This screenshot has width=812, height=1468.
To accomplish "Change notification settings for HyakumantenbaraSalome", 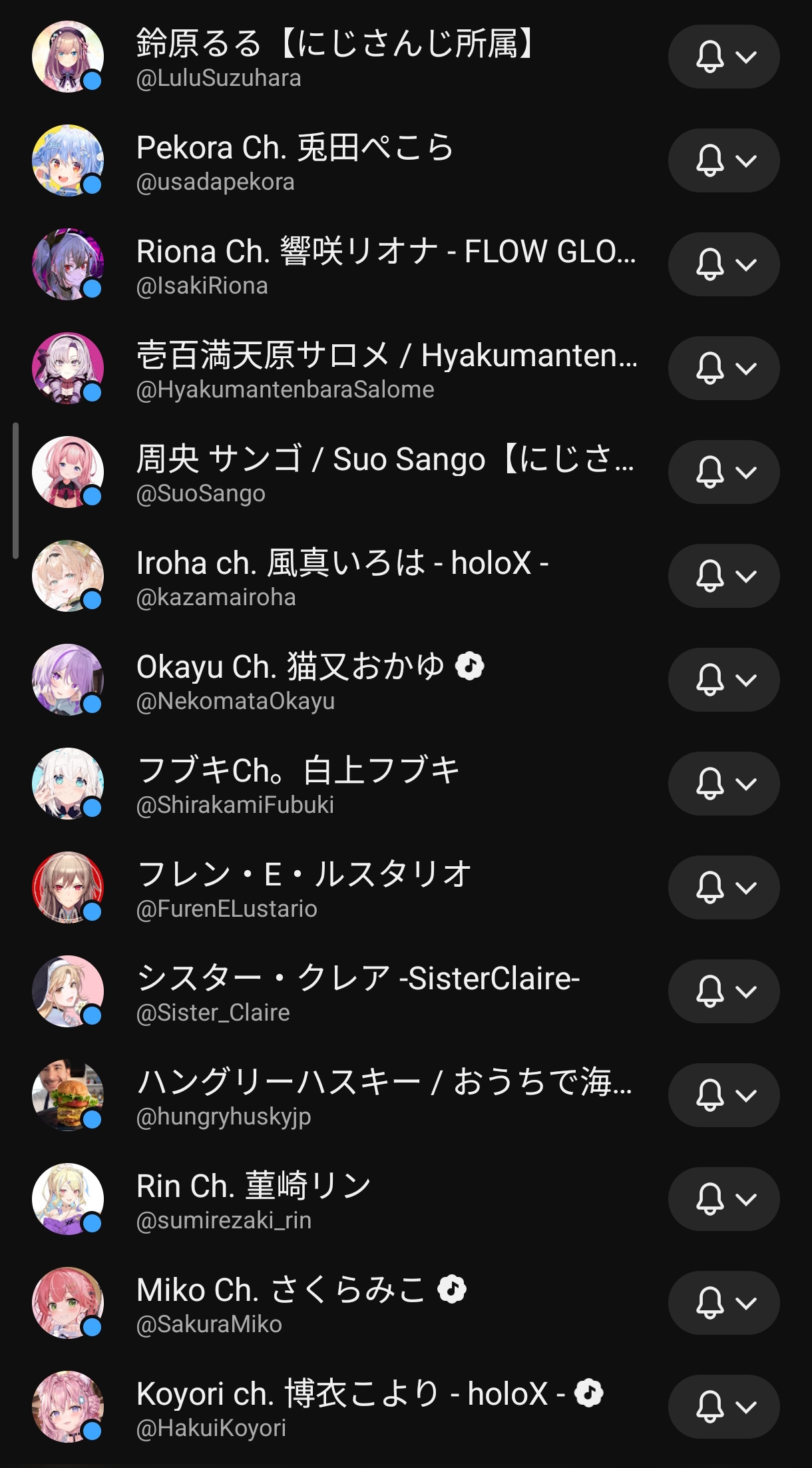I will [x=723, y=368].
